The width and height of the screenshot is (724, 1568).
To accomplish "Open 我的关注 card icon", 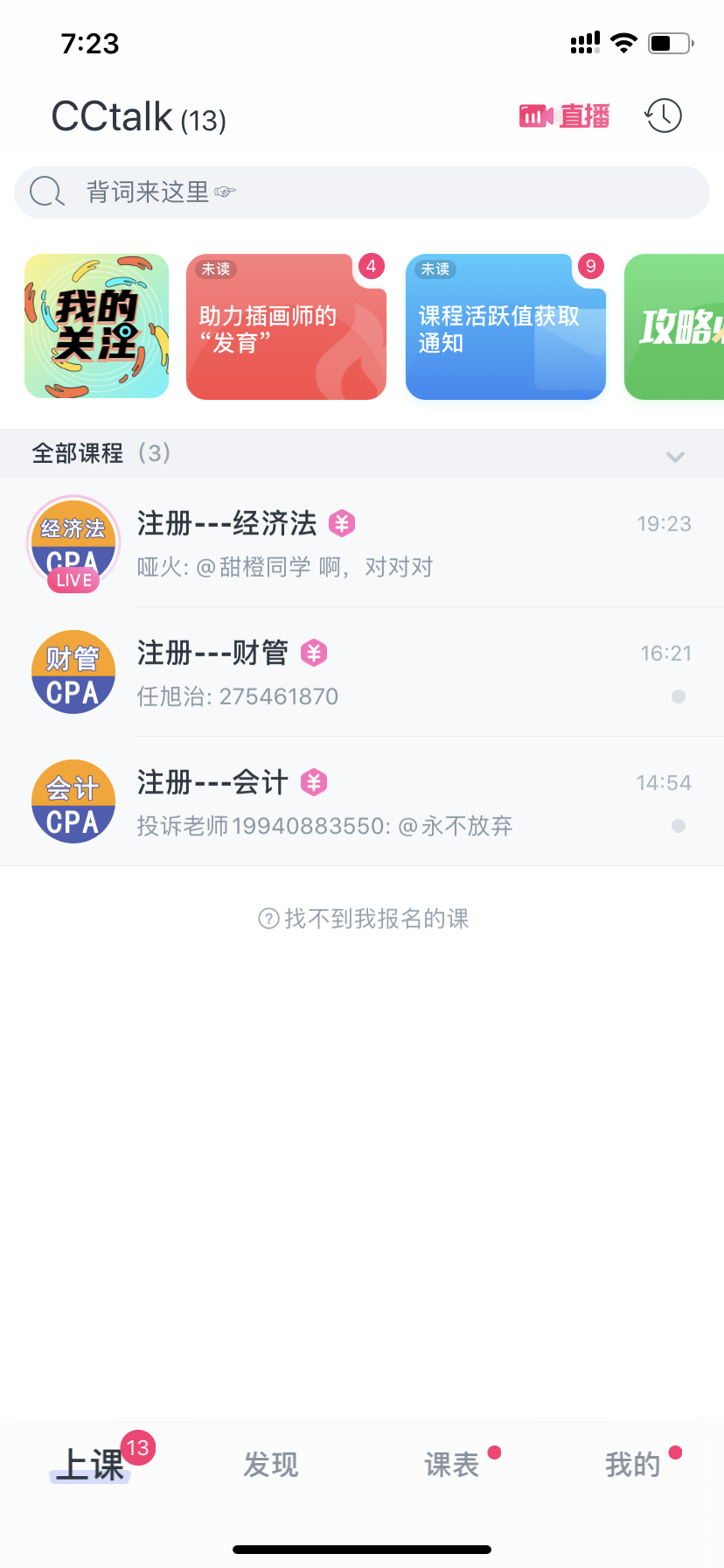I will [96, 326].
